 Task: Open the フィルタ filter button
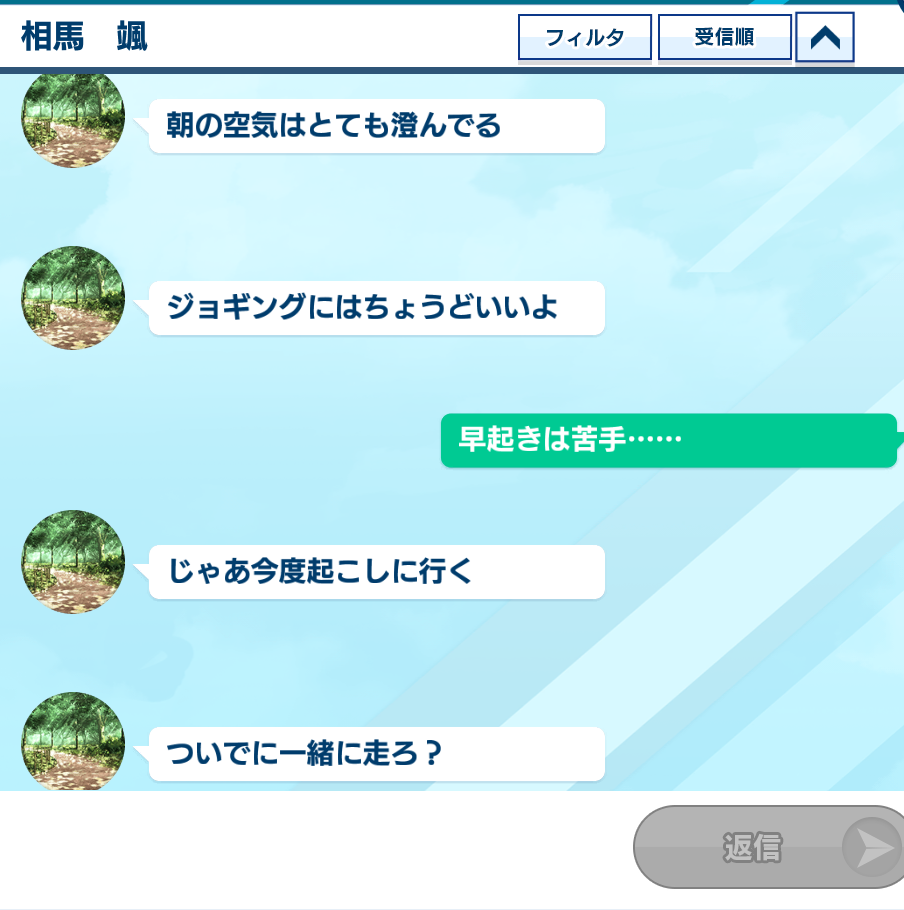coord(584,37)
